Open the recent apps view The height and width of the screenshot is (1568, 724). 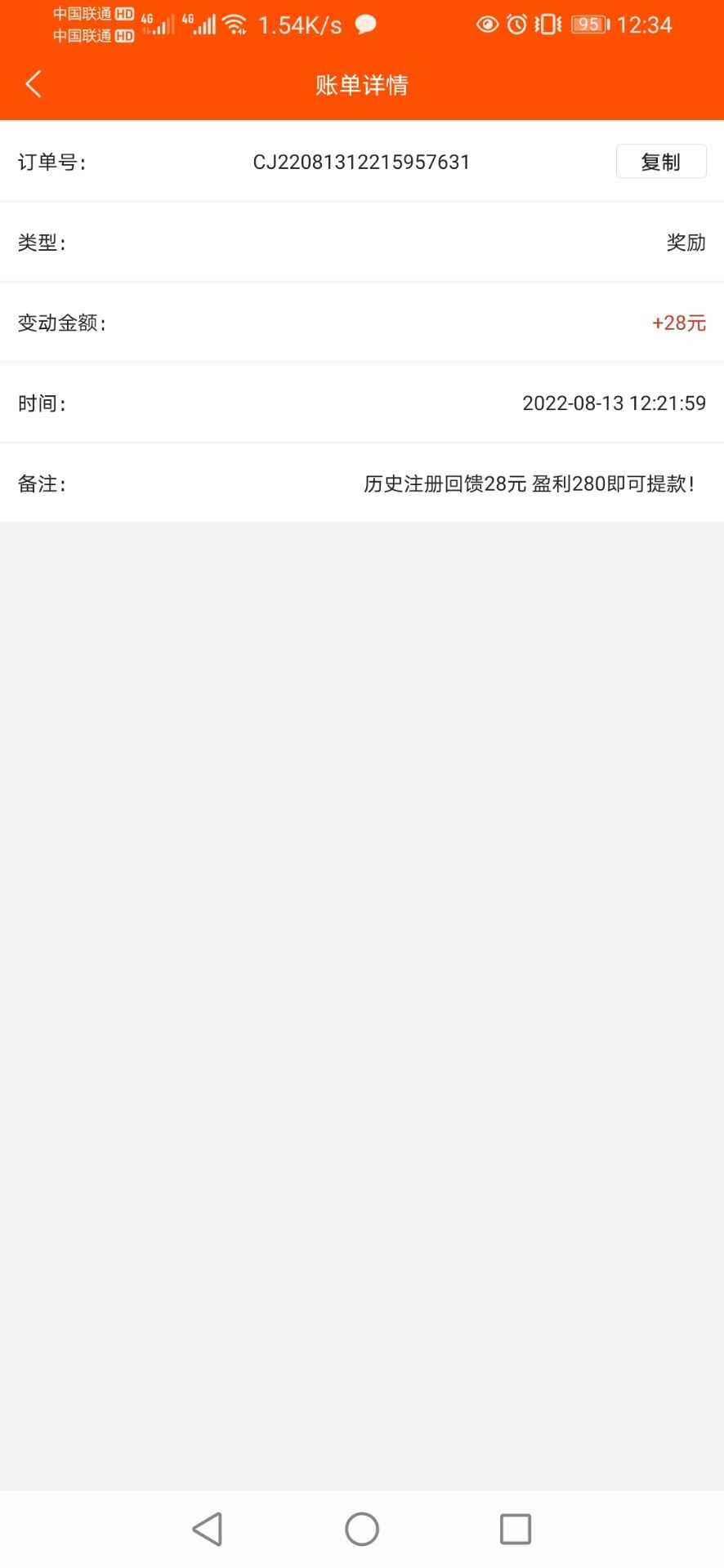515,1529
